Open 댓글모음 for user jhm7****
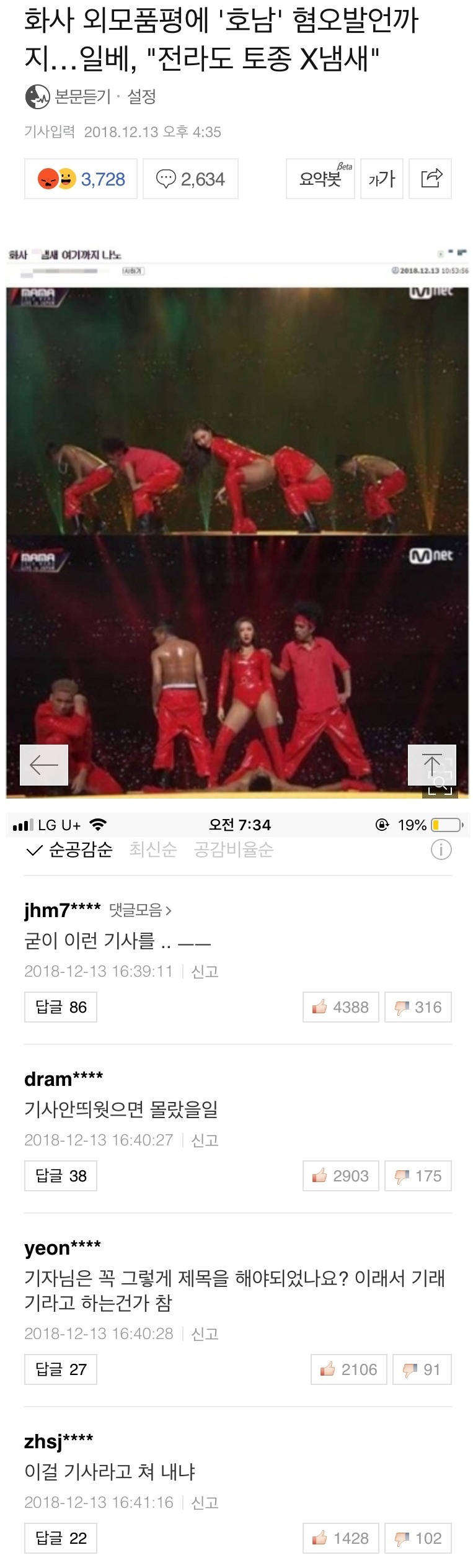The image size is (473, 1568). 140,910
